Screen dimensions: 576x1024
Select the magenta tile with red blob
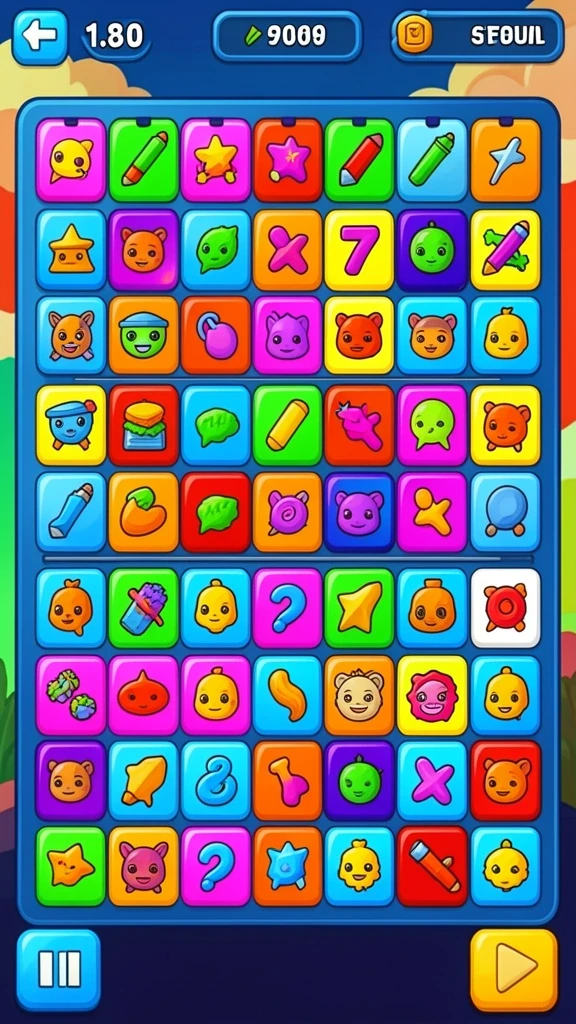pyautogui.click(x=144, y=696)
